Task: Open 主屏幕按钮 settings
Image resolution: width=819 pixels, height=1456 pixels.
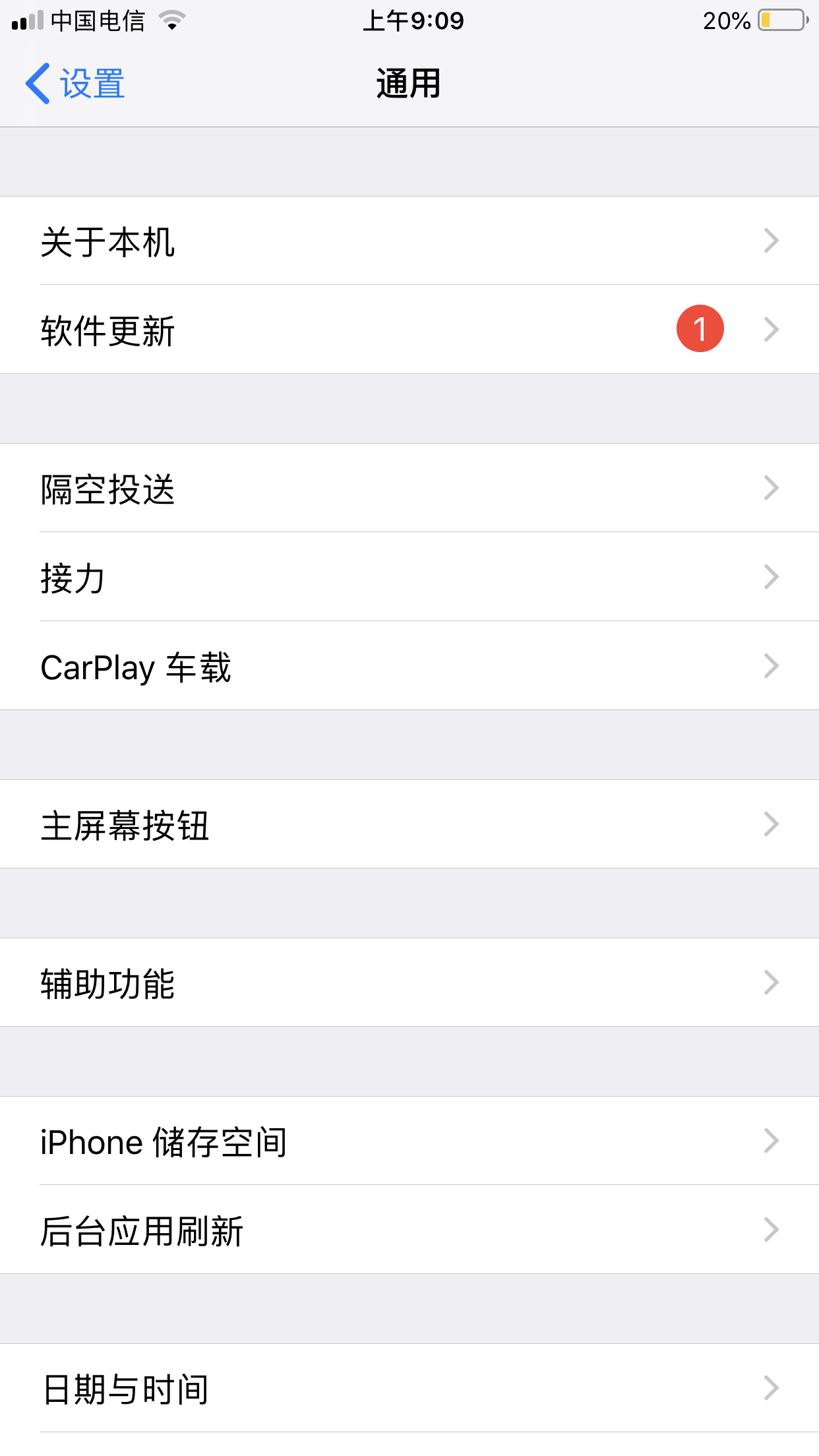Action: click(x=409, y=824)
